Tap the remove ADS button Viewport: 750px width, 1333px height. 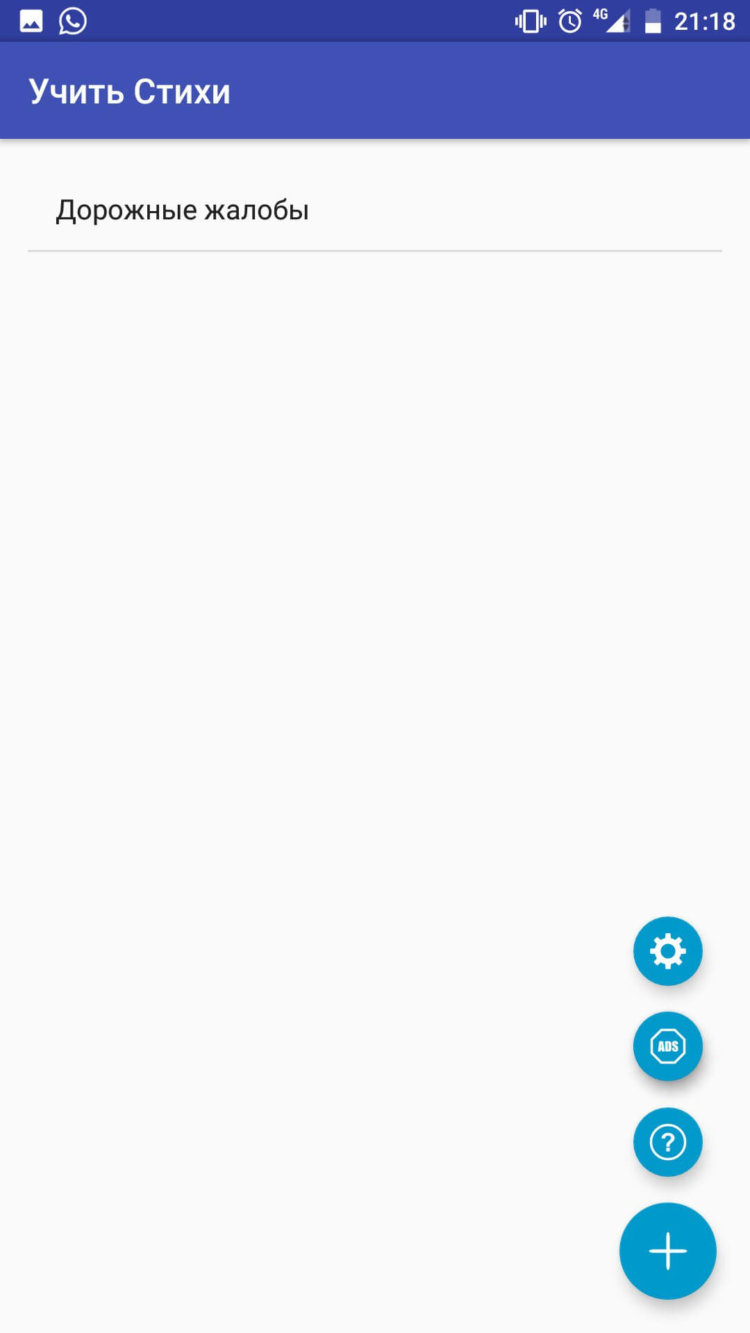pos(668,1047)
